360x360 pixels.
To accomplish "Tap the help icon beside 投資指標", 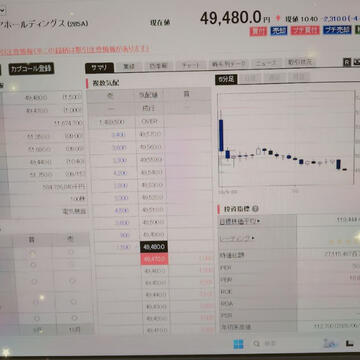I will coord(255,209).
